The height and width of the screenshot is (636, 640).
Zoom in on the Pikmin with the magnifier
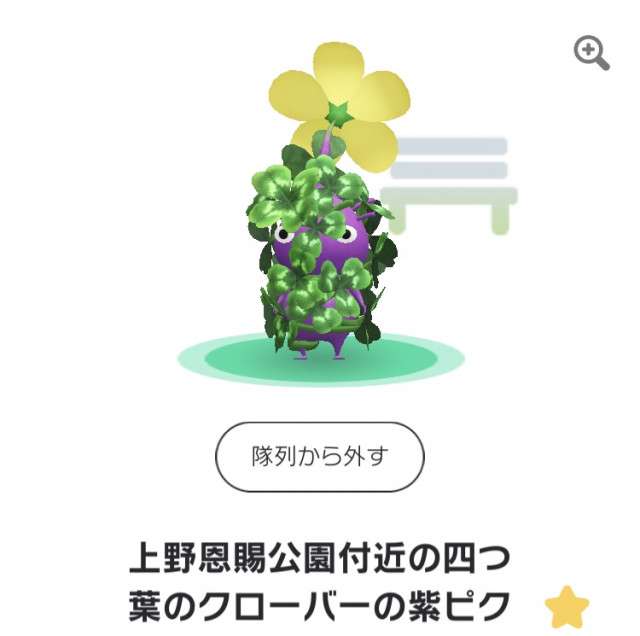[591, 53]
